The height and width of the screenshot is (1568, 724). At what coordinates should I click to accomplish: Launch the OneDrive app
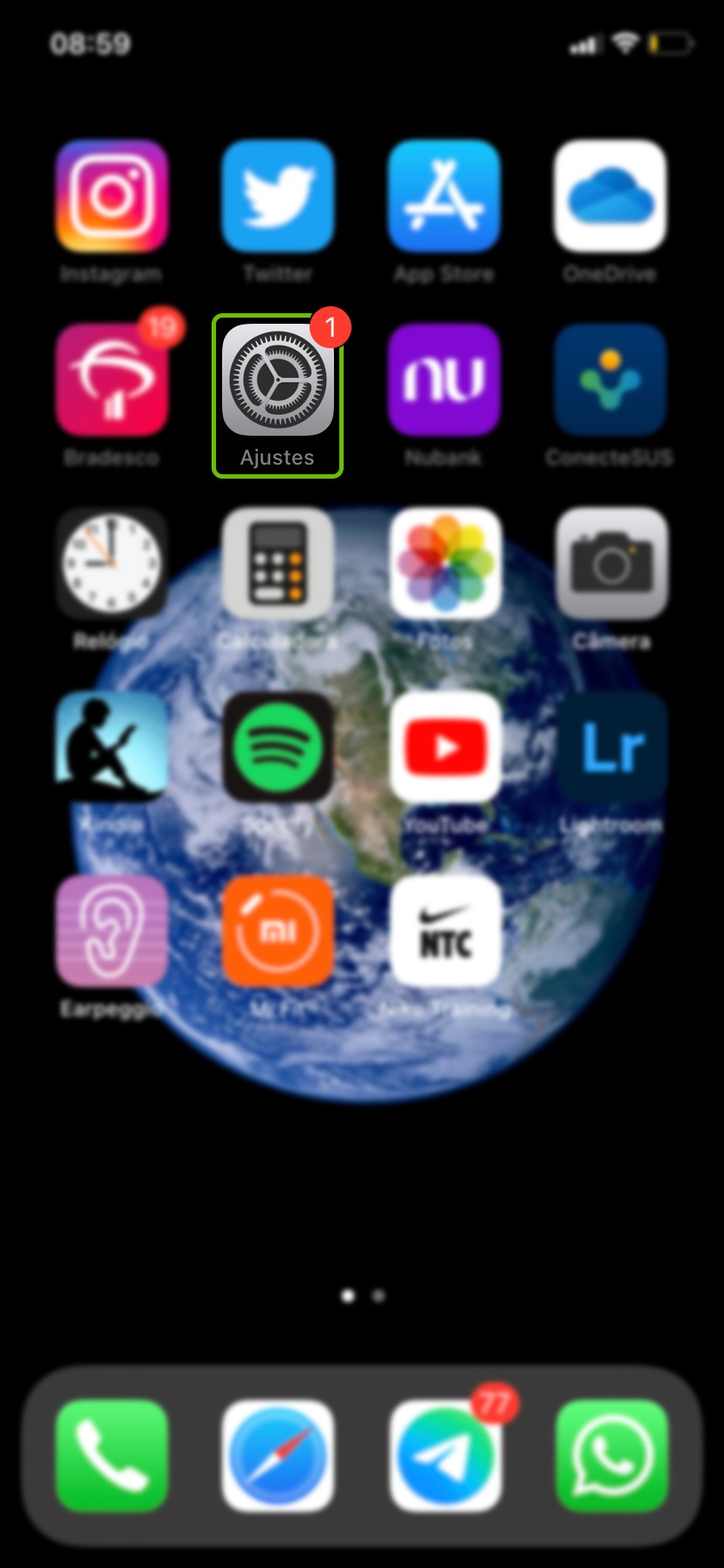coord(610,196)
